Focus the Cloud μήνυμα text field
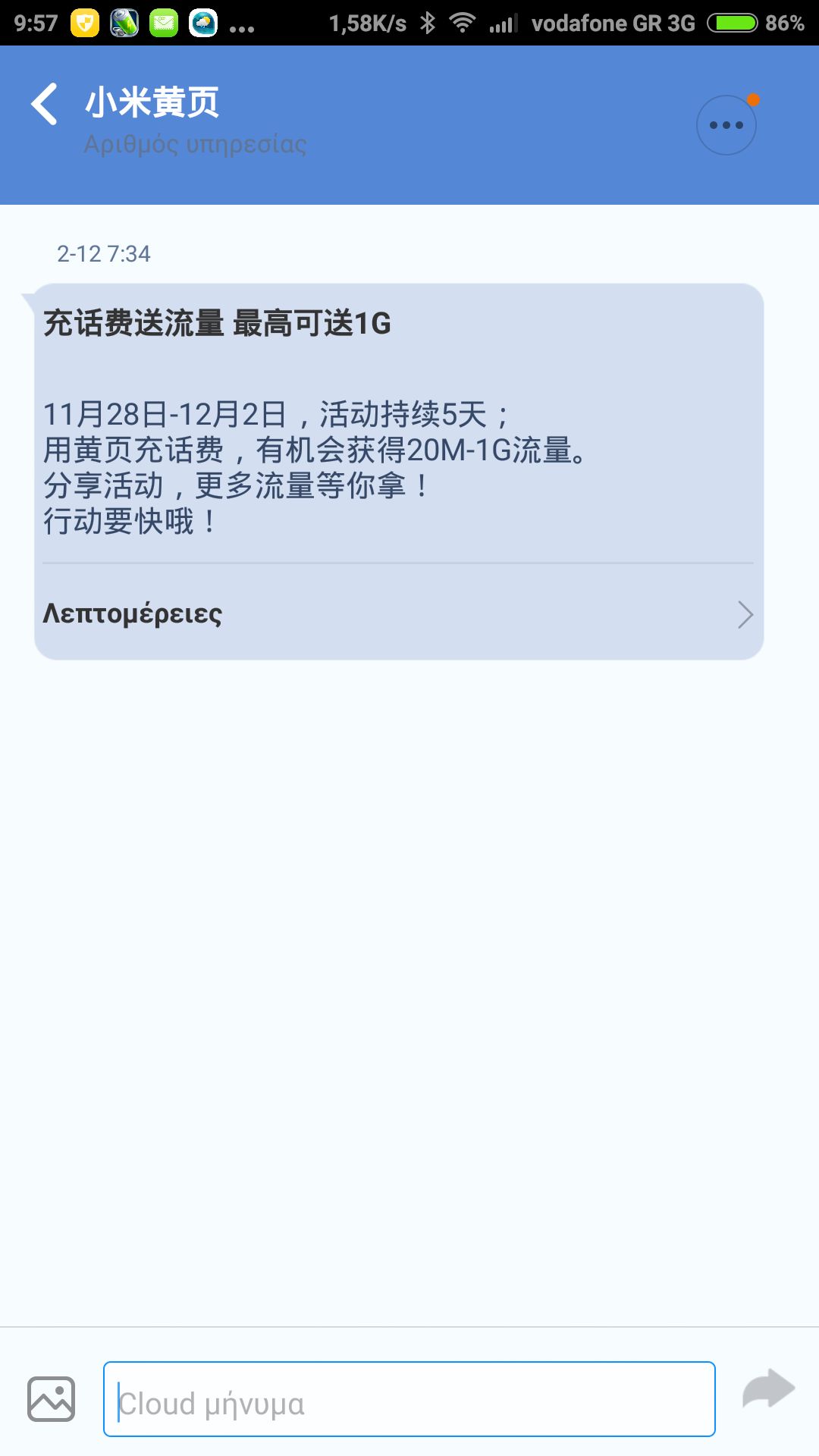819x1456 pixels. 409,1399
